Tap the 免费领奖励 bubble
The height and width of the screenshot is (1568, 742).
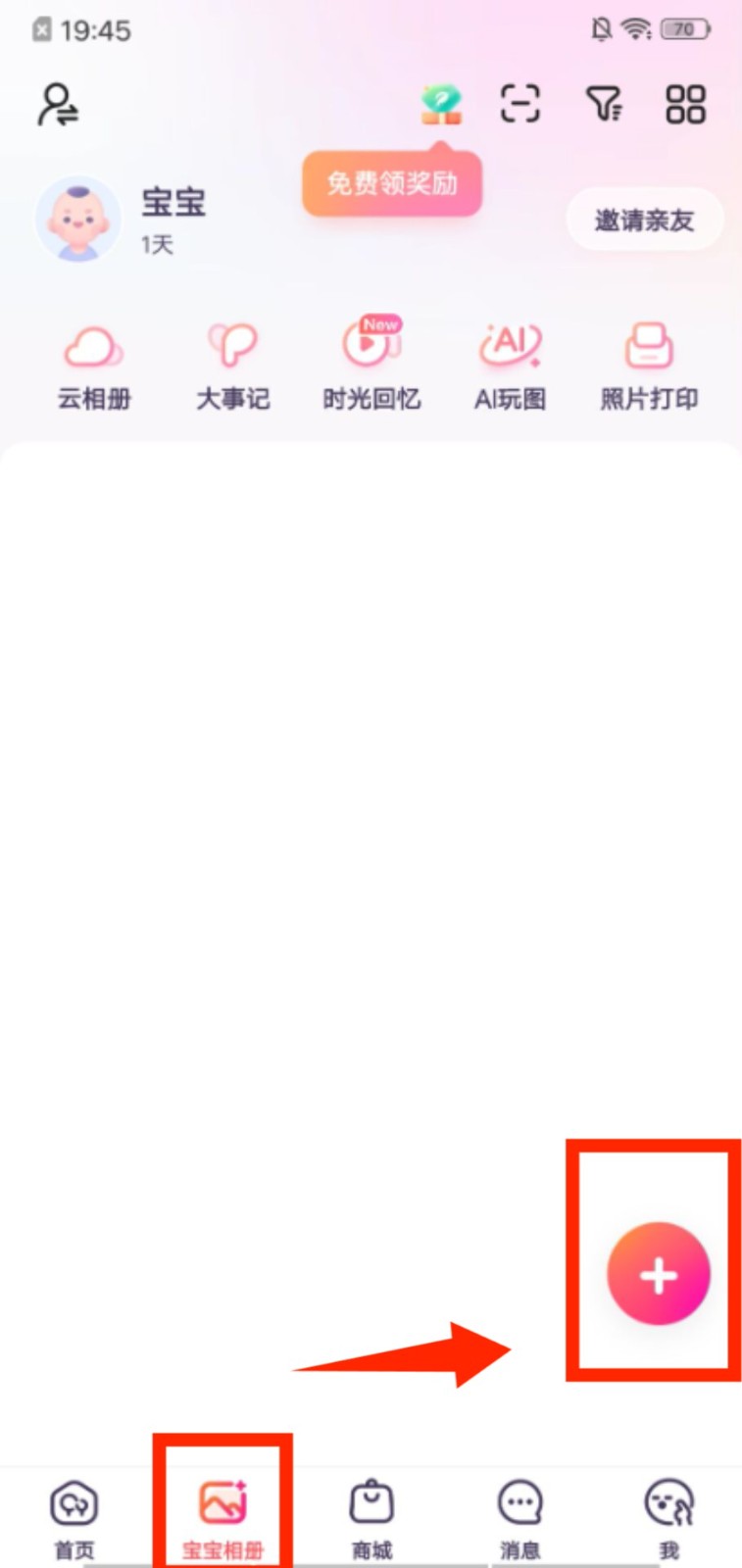pos(391,183)
